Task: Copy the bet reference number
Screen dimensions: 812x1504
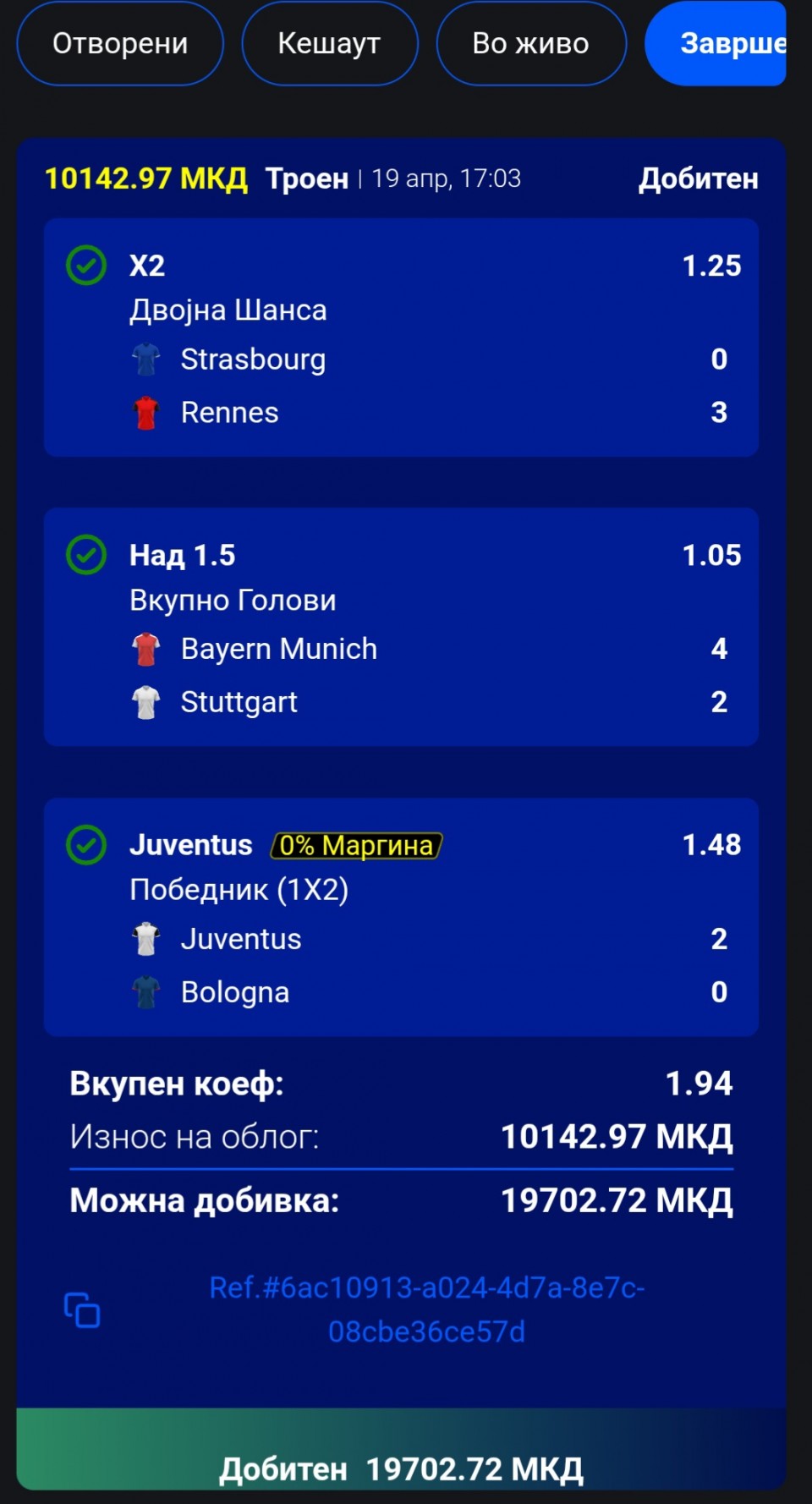Action: (82, 1310)
